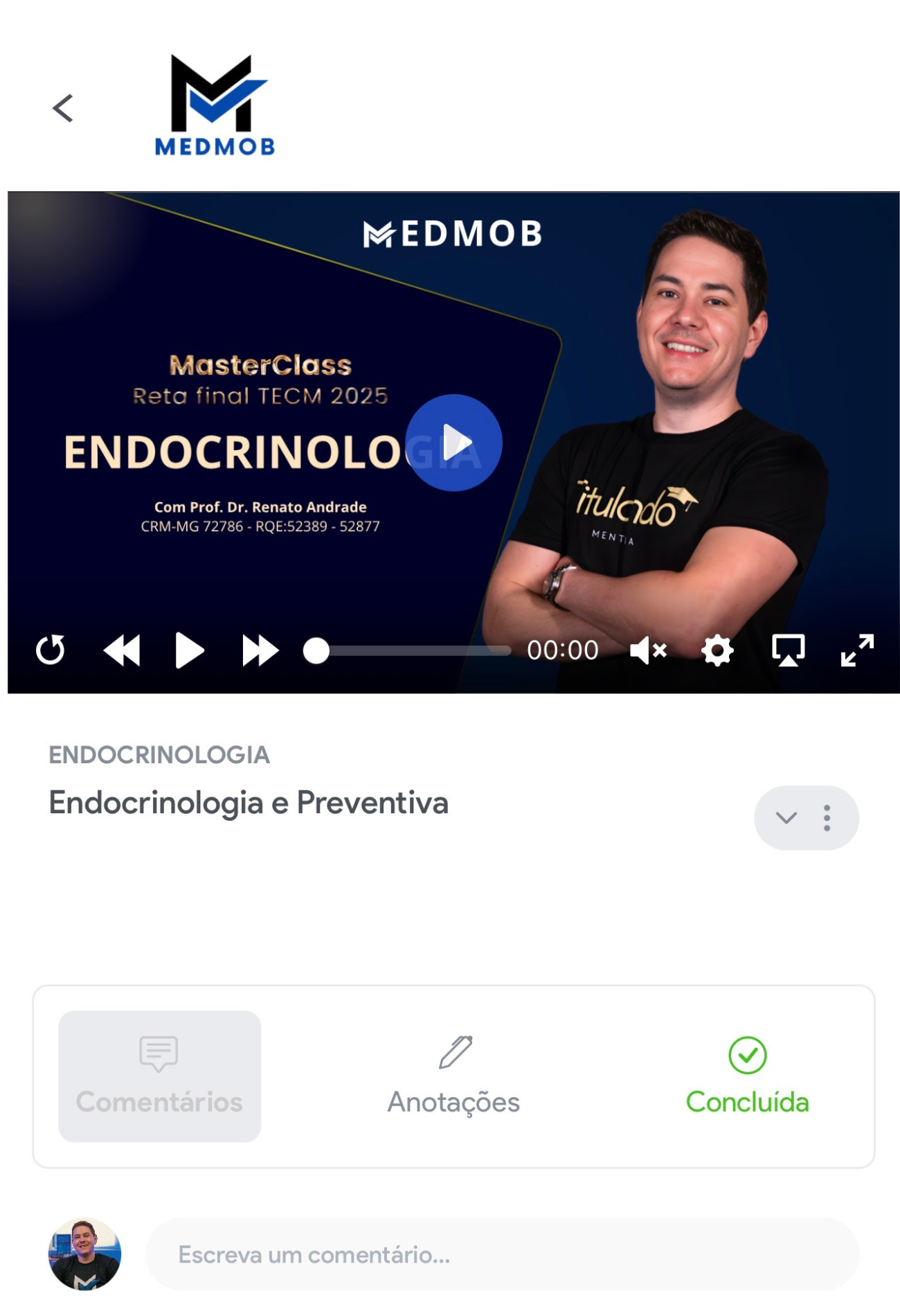
Task: Restart the video from the beginning
Action: (51, 650)
